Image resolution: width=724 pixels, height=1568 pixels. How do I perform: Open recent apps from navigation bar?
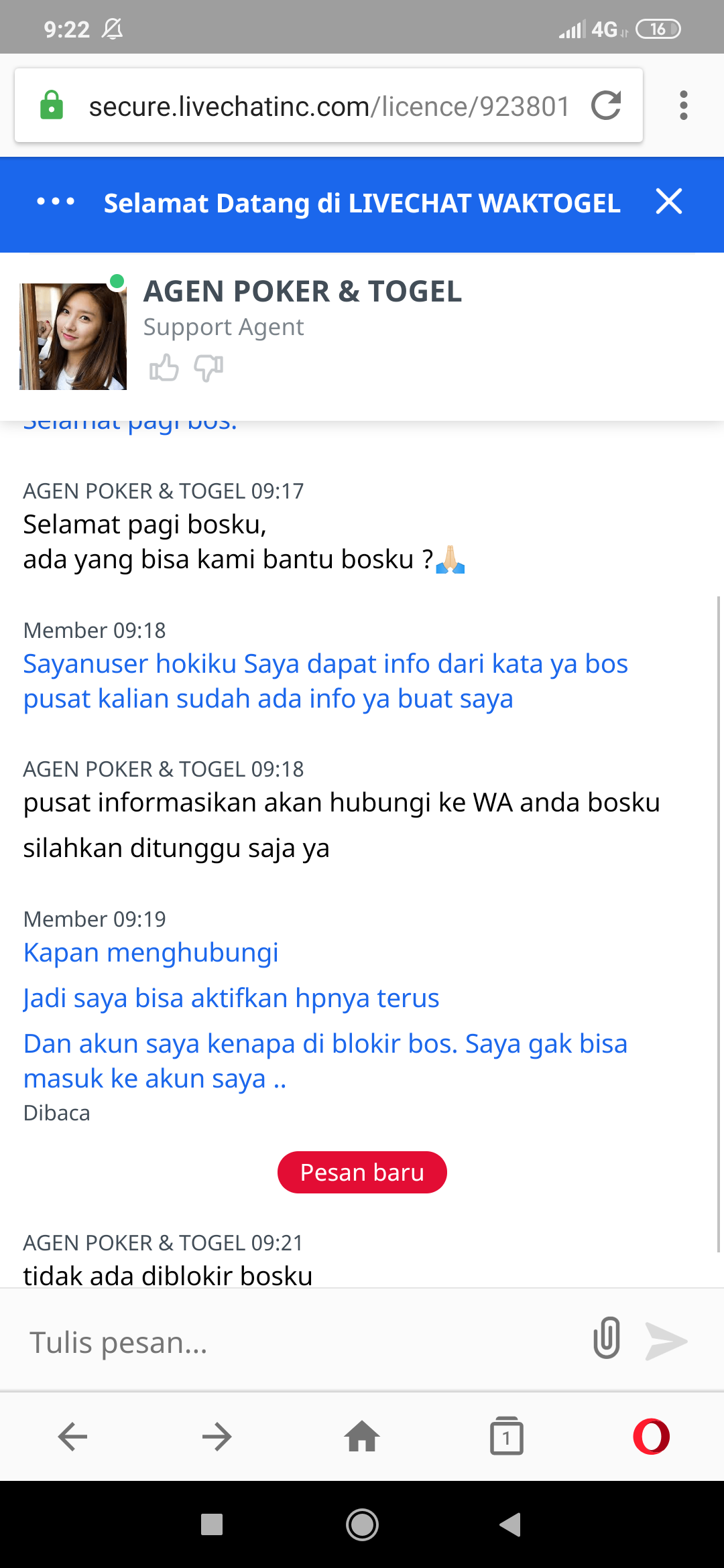(212, 1525)
